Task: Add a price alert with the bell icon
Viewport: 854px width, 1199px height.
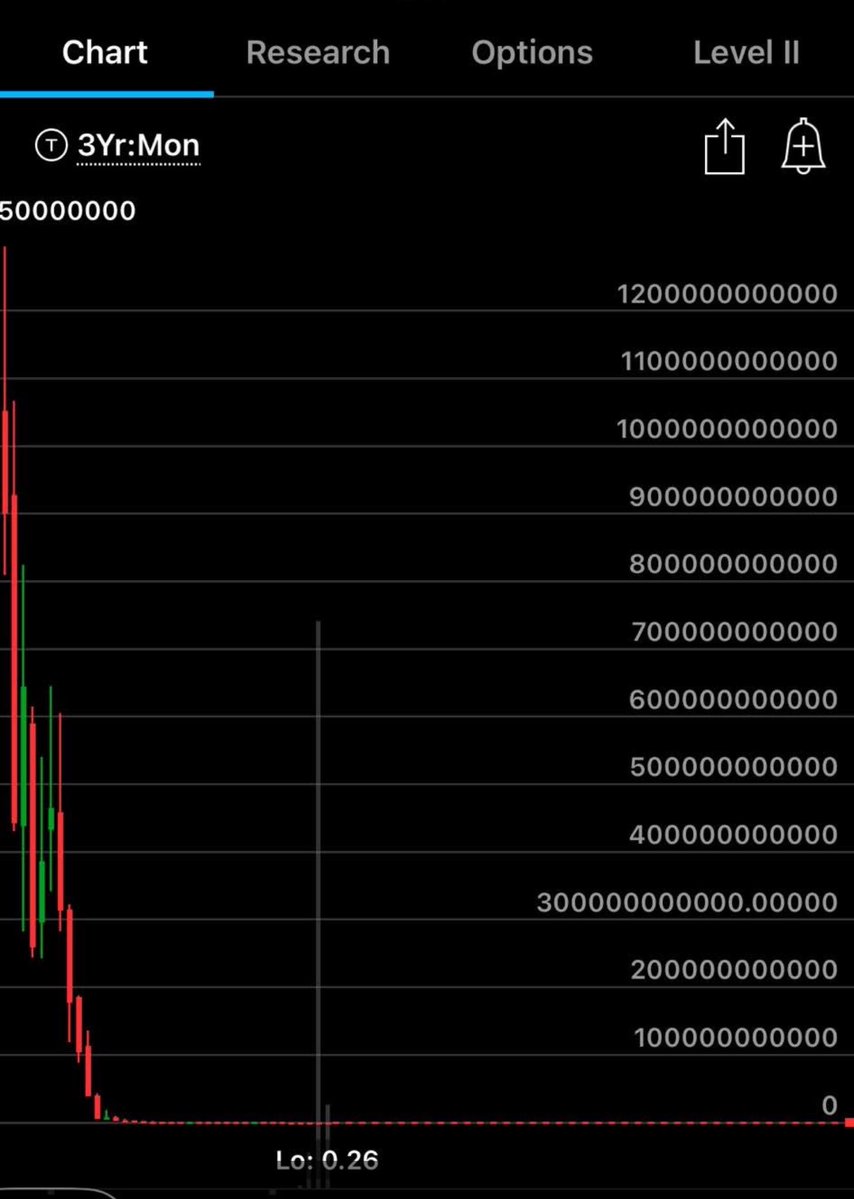Action: coord(803,146)
